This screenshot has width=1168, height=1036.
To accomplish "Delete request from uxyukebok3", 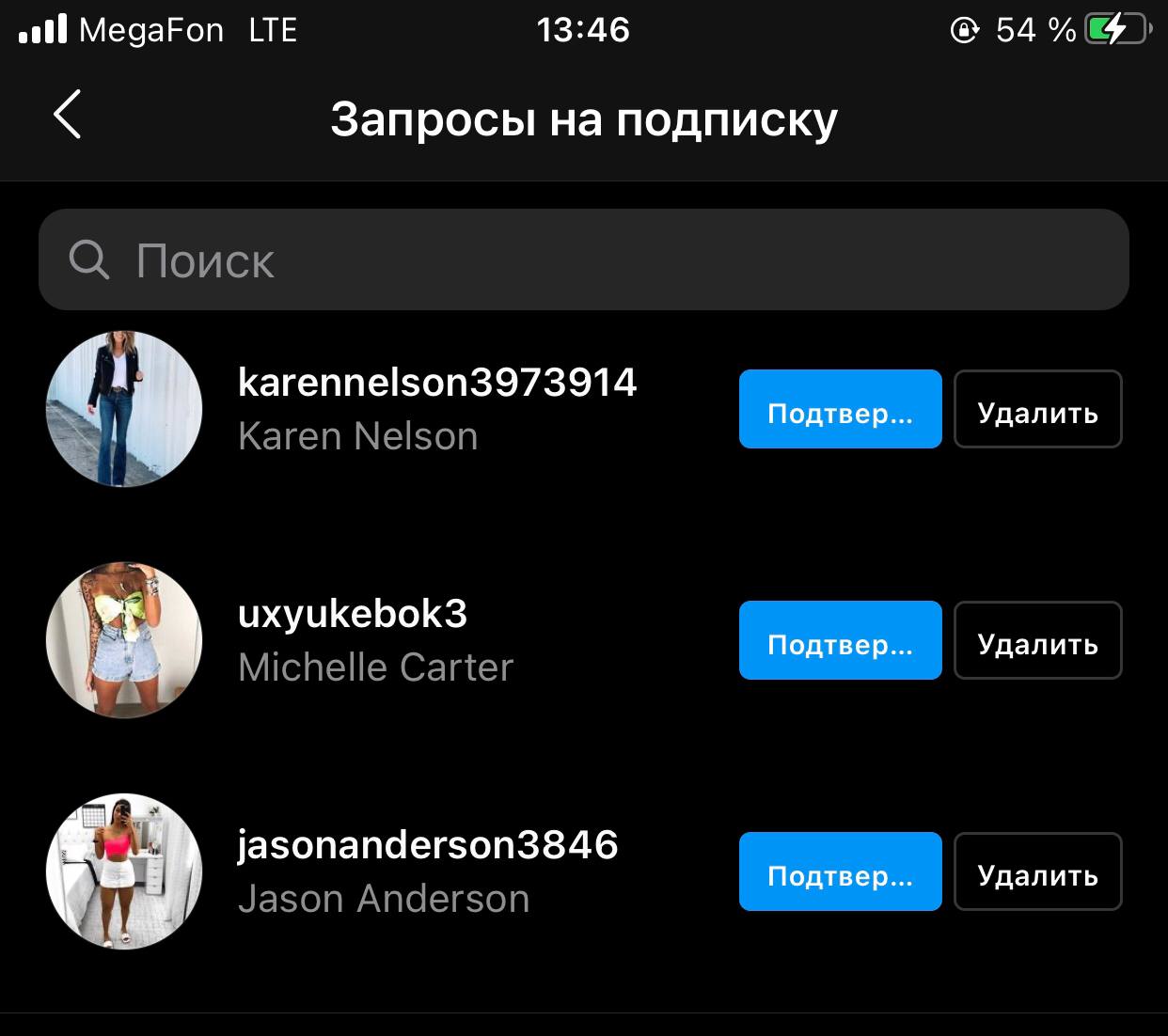I will [x=1037, y=640].
